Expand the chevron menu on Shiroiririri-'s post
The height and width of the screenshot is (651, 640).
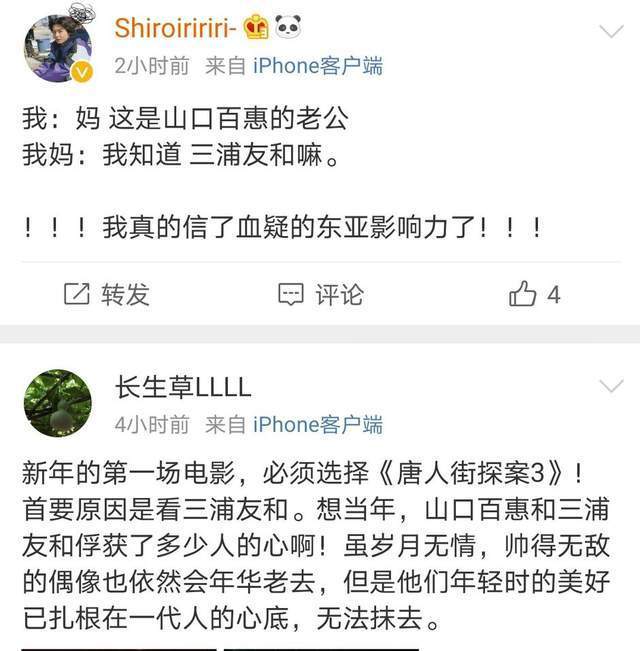click(610, 32)
